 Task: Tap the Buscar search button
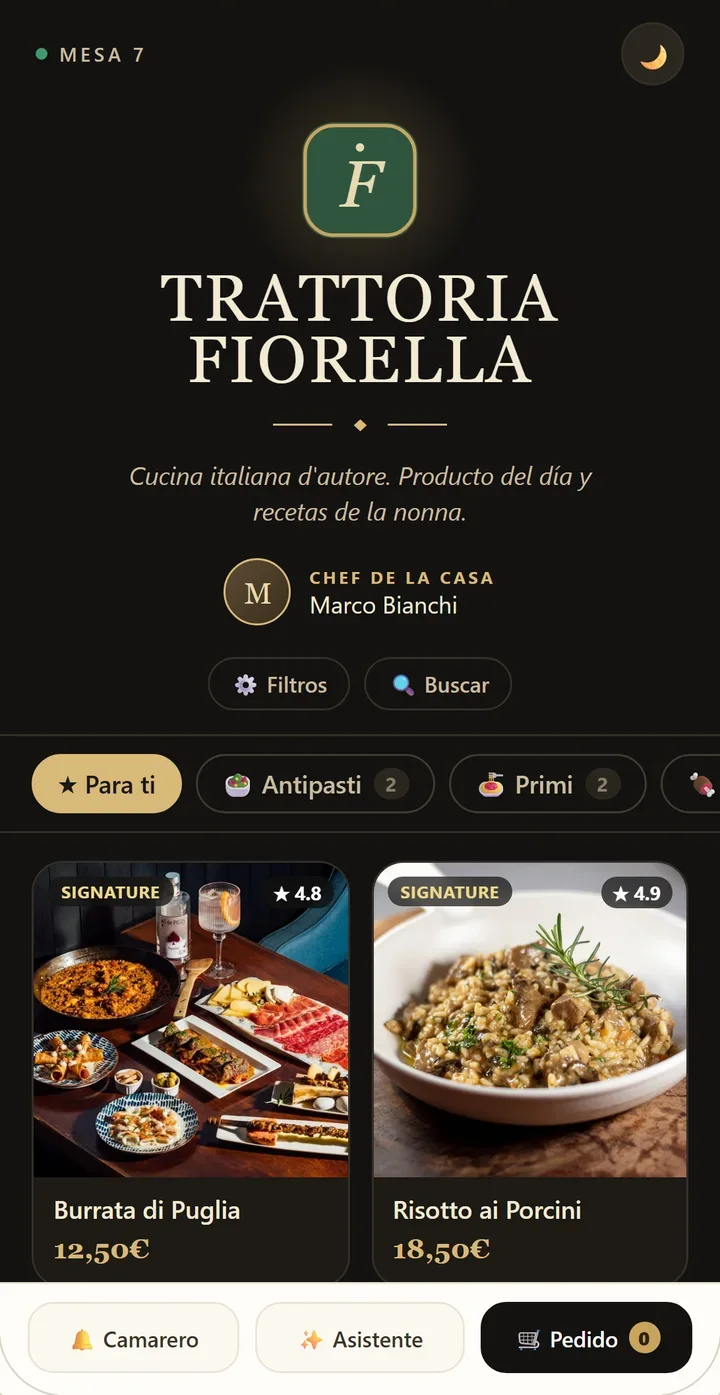438,684
